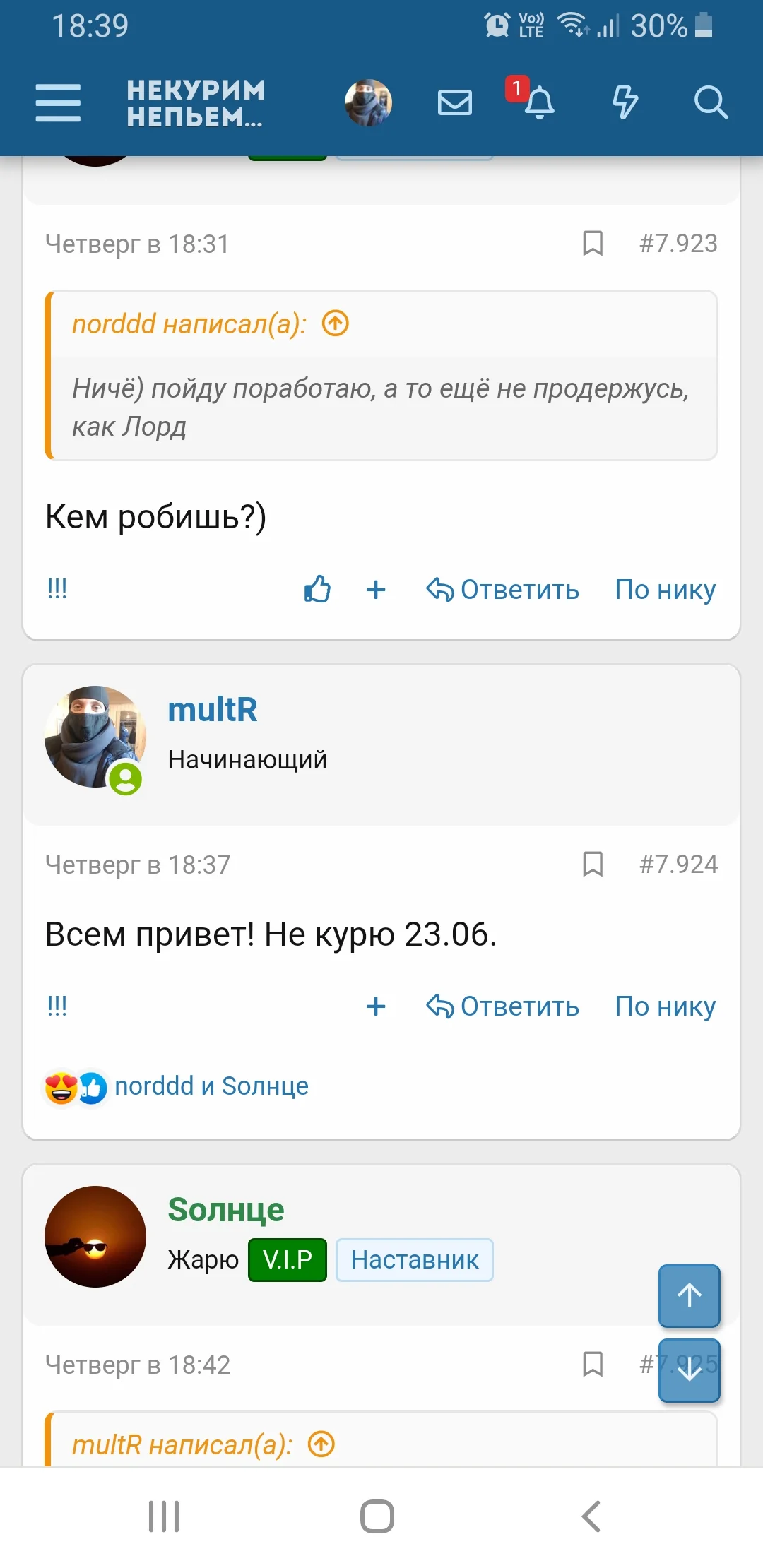Like post #7.923 with the thumbs-up icon
Screen dimensions: 763x1568
click(316, 589)
